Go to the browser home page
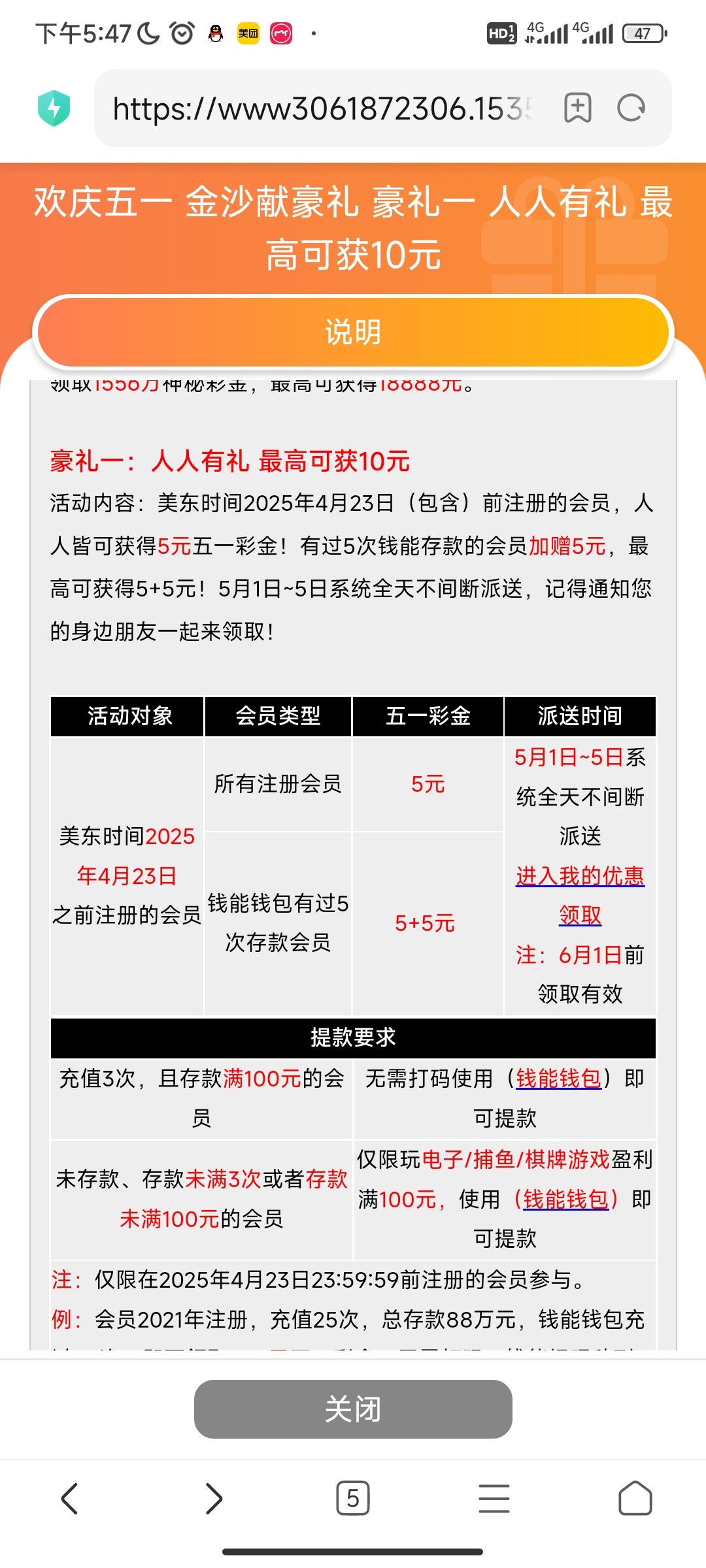This screenshot has width=706, height=1568. point(635,1498)
